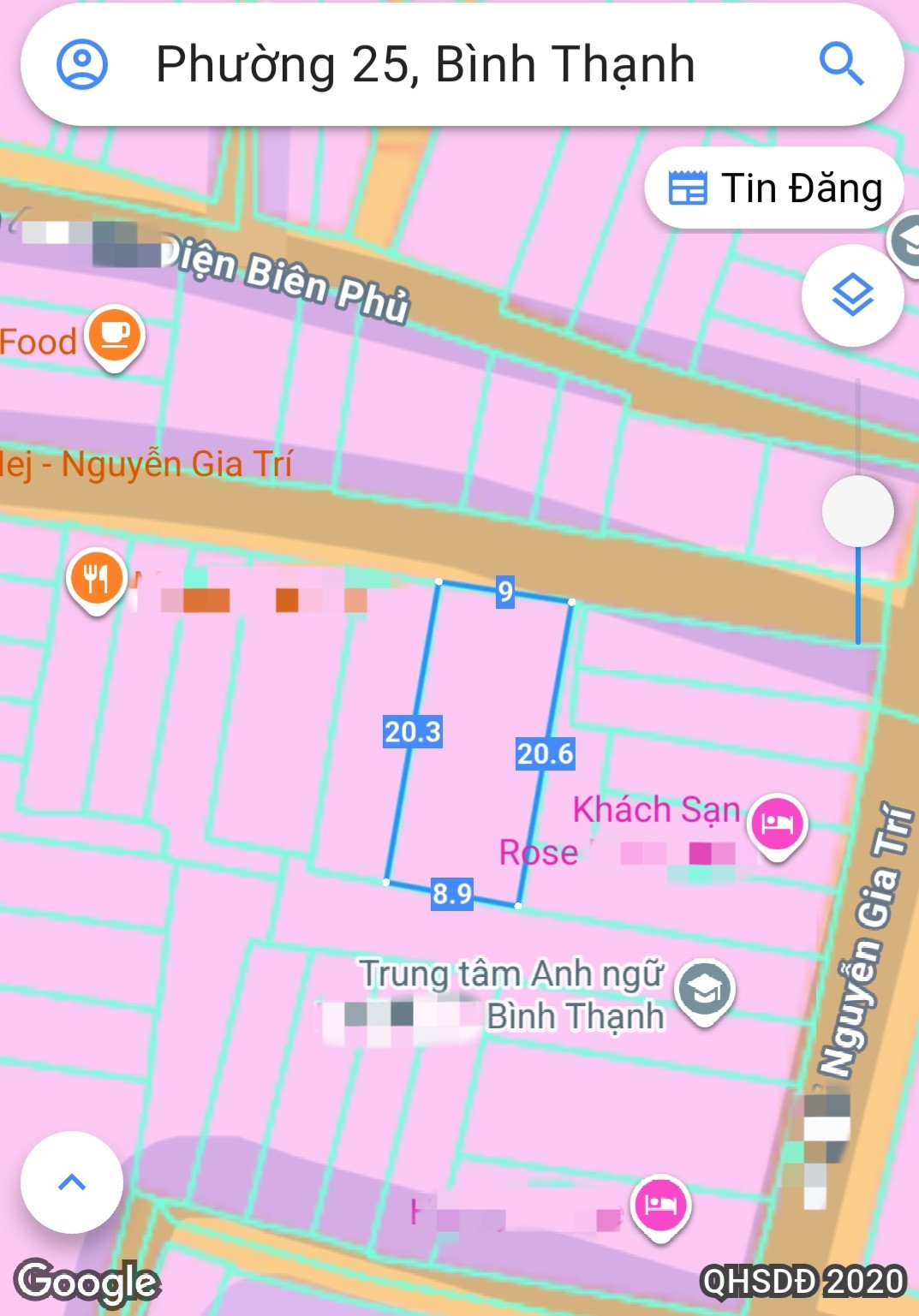Viewport: 919px width, 1316px height.
Task: Click the coffee cup pin next to Food
Action: [x=114, y=336]
